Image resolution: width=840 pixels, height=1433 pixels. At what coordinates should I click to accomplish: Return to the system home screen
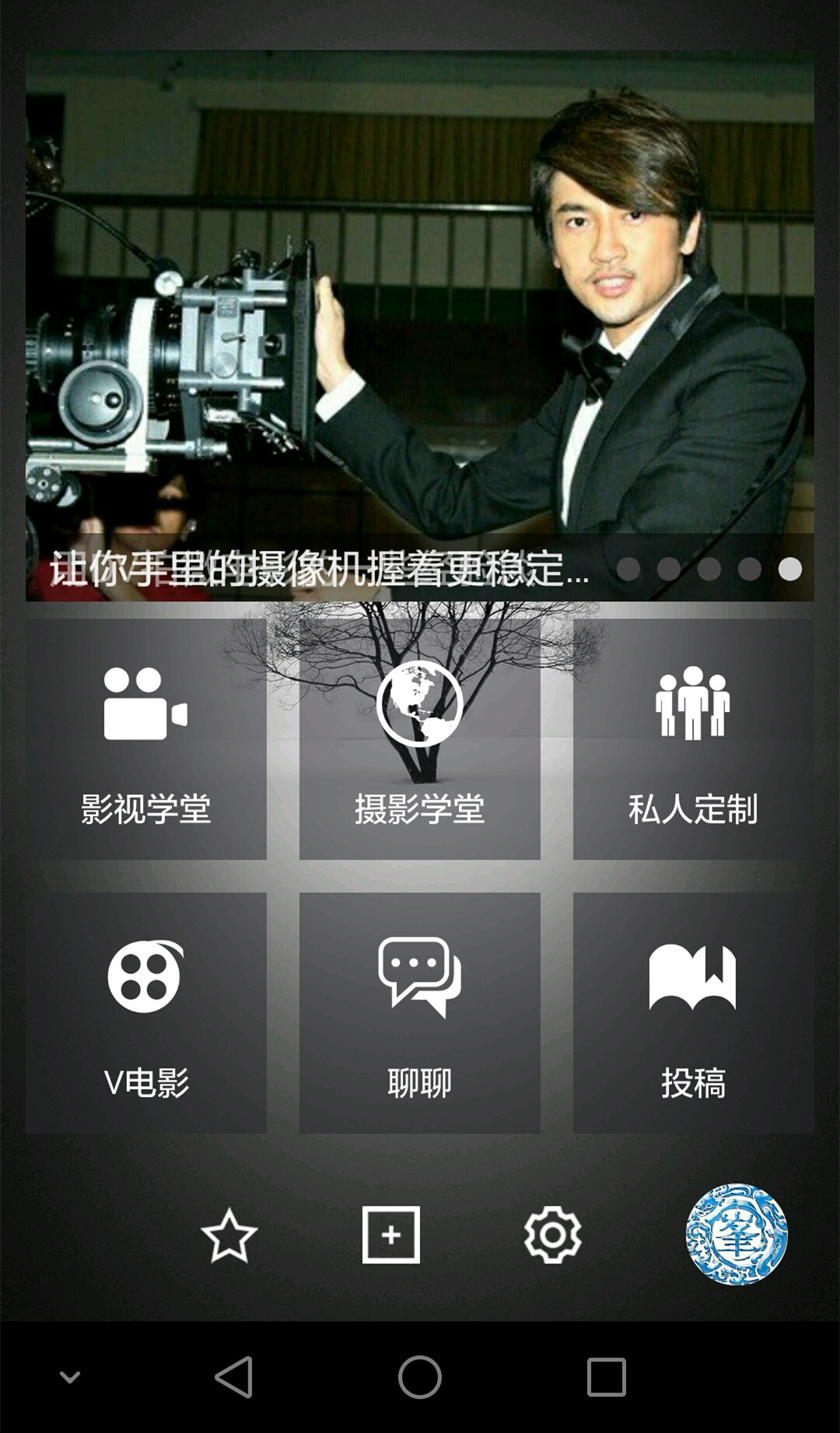[x=420, y=1377]
